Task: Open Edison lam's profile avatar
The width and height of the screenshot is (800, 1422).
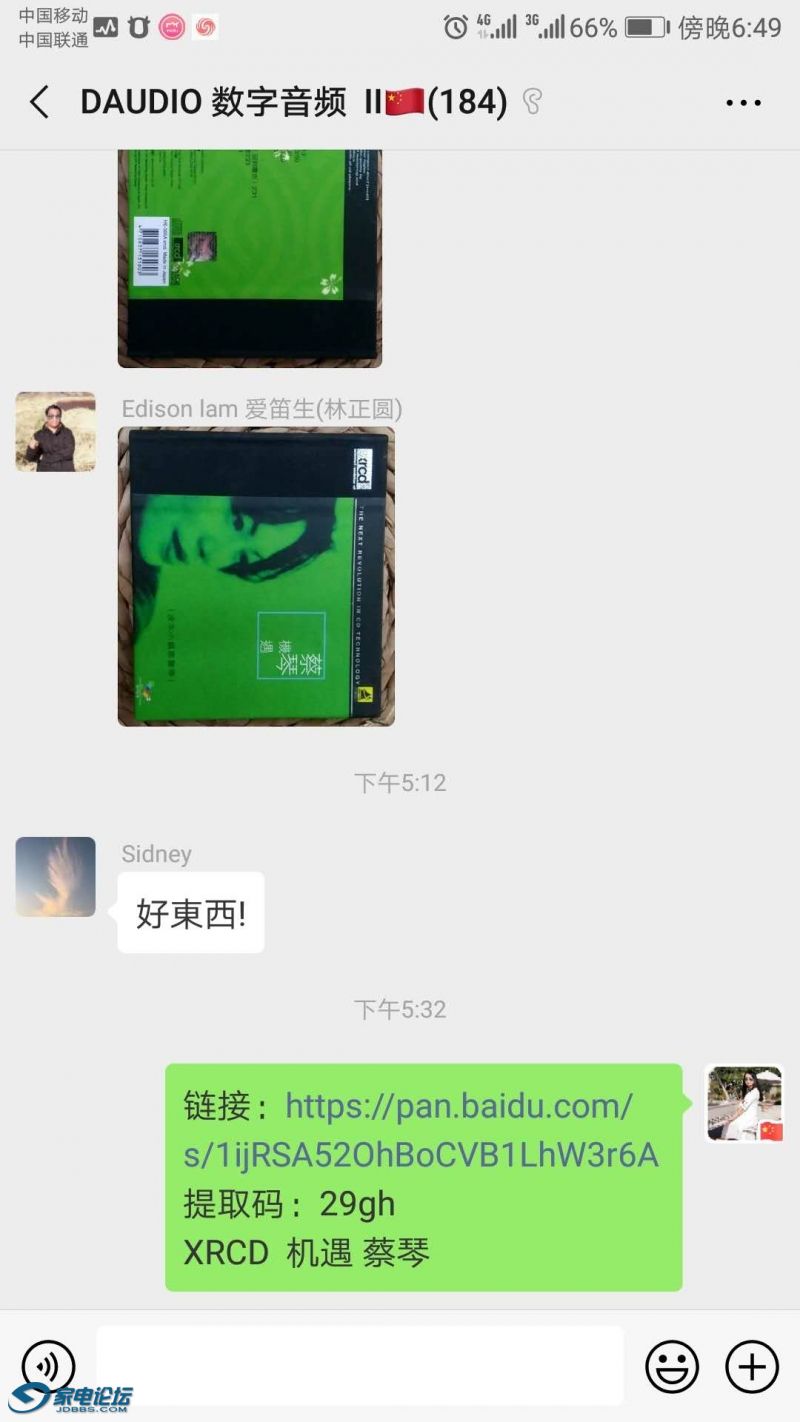Action: click(56, 432)
